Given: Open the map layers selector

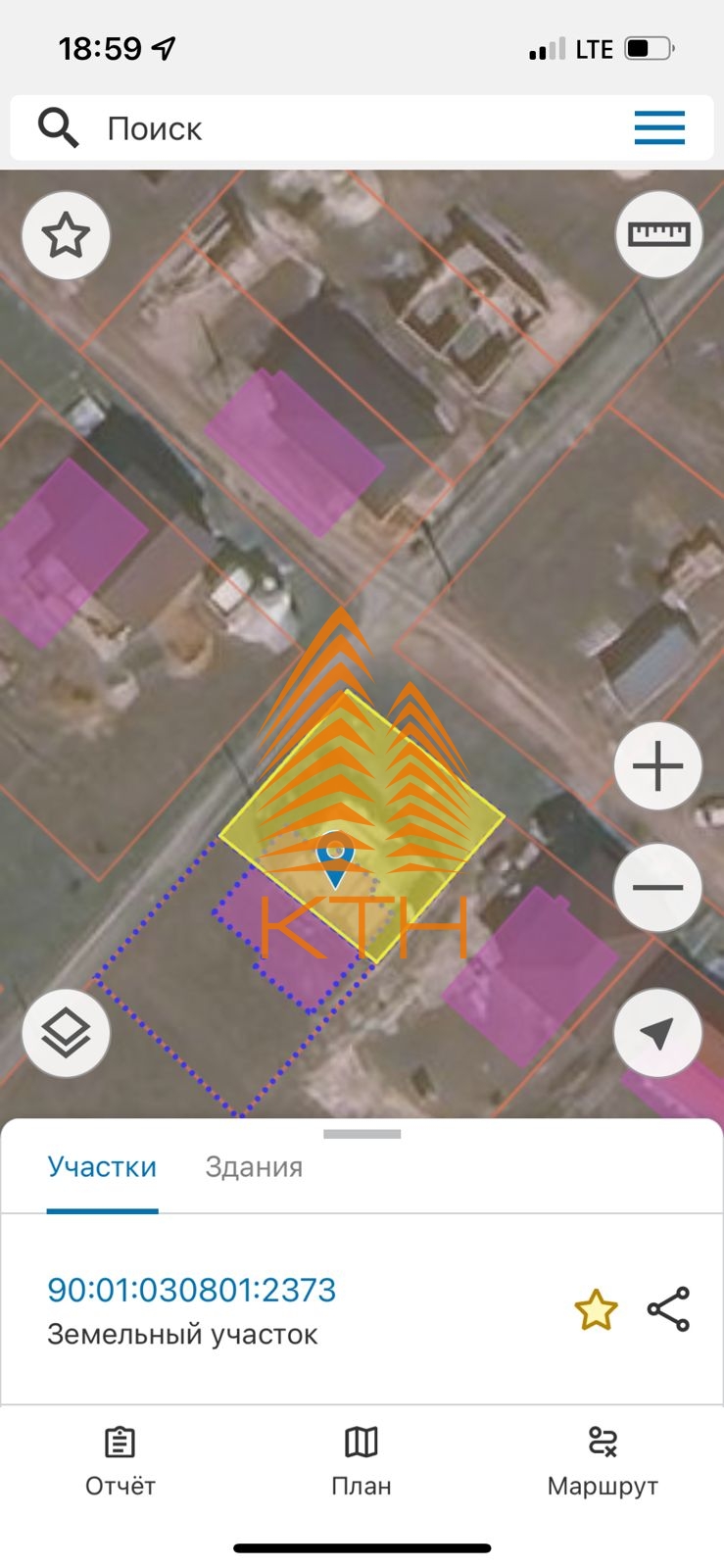Looking at the screenshot, I should tap(66, 1033).
